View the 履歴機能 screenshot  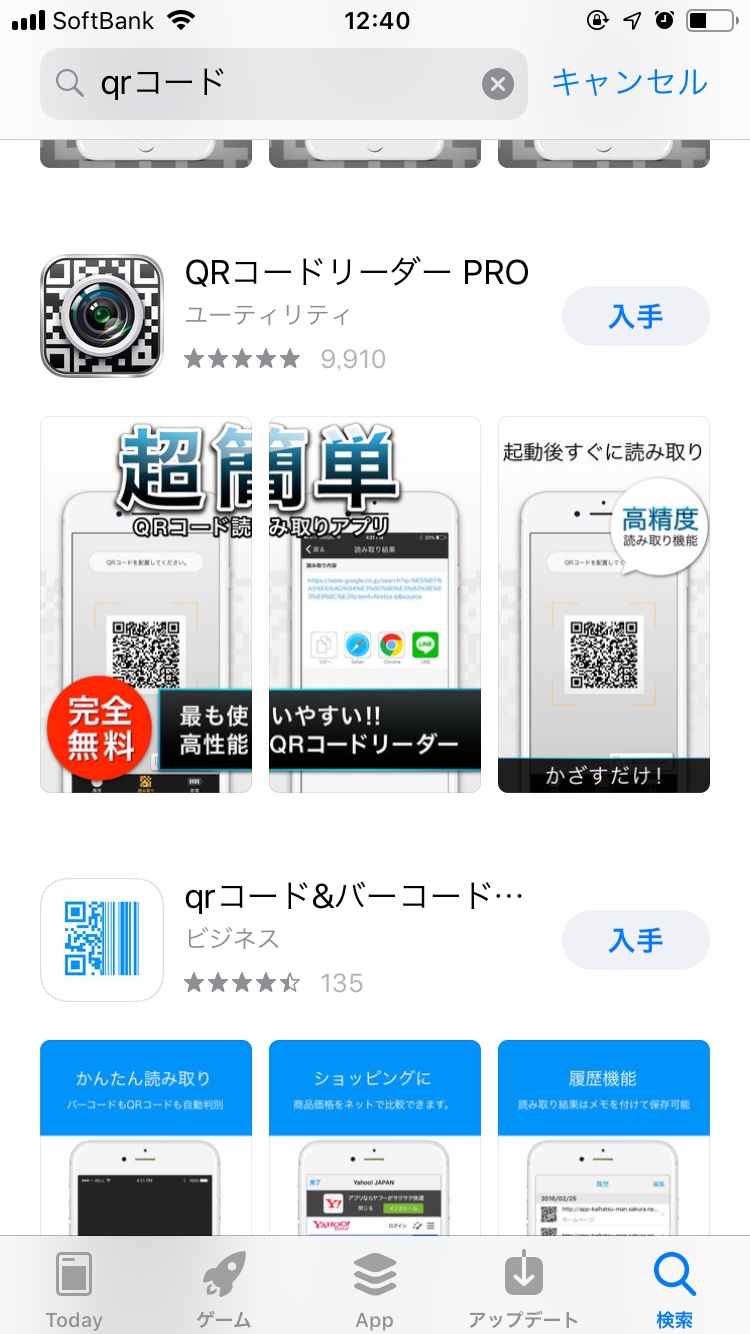point(604,1137)
